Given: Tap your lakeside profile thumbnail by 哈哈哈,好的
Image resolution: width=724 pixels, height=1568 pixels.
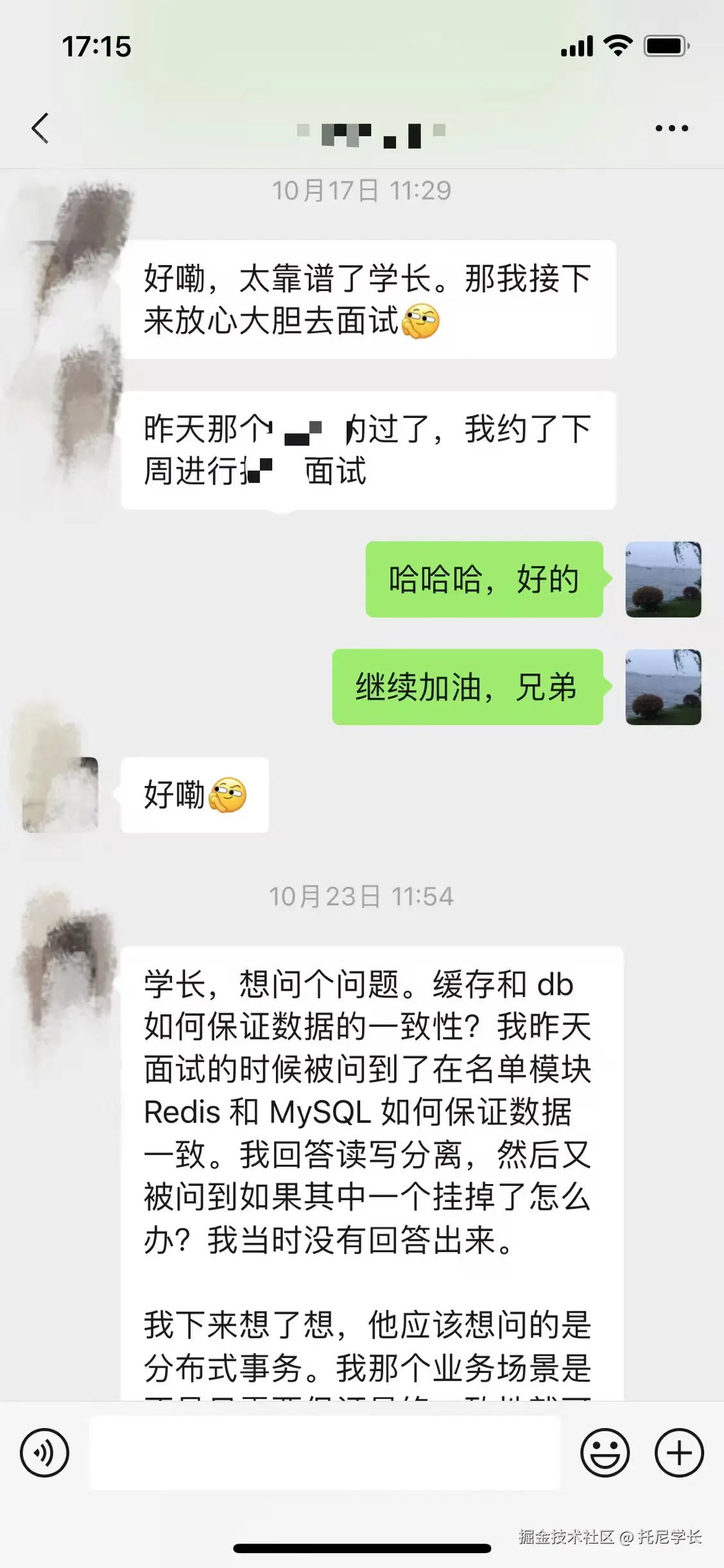Looking at the screenshot, I should point(664,580).
